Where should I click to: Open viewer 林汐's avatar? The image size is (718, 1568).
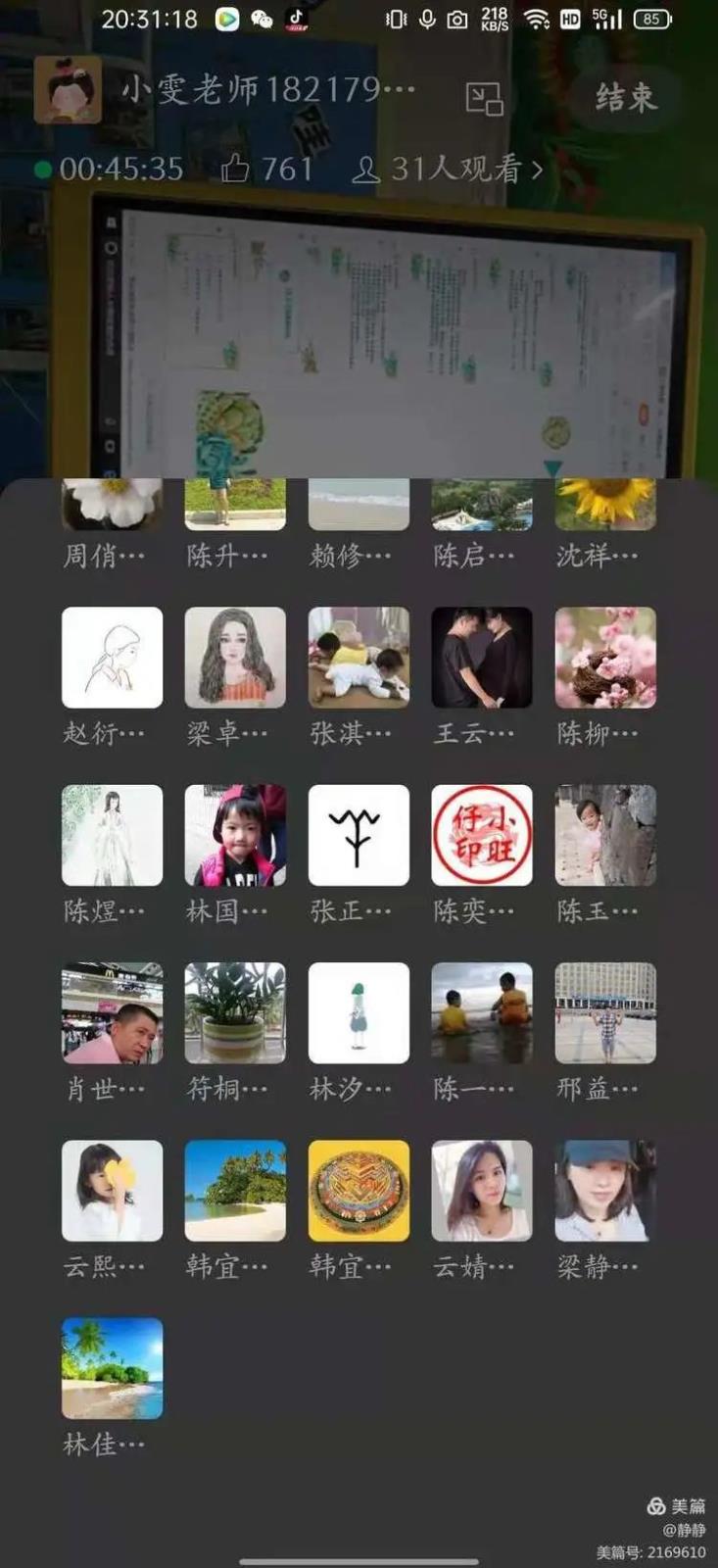[x=359, y=1013]
